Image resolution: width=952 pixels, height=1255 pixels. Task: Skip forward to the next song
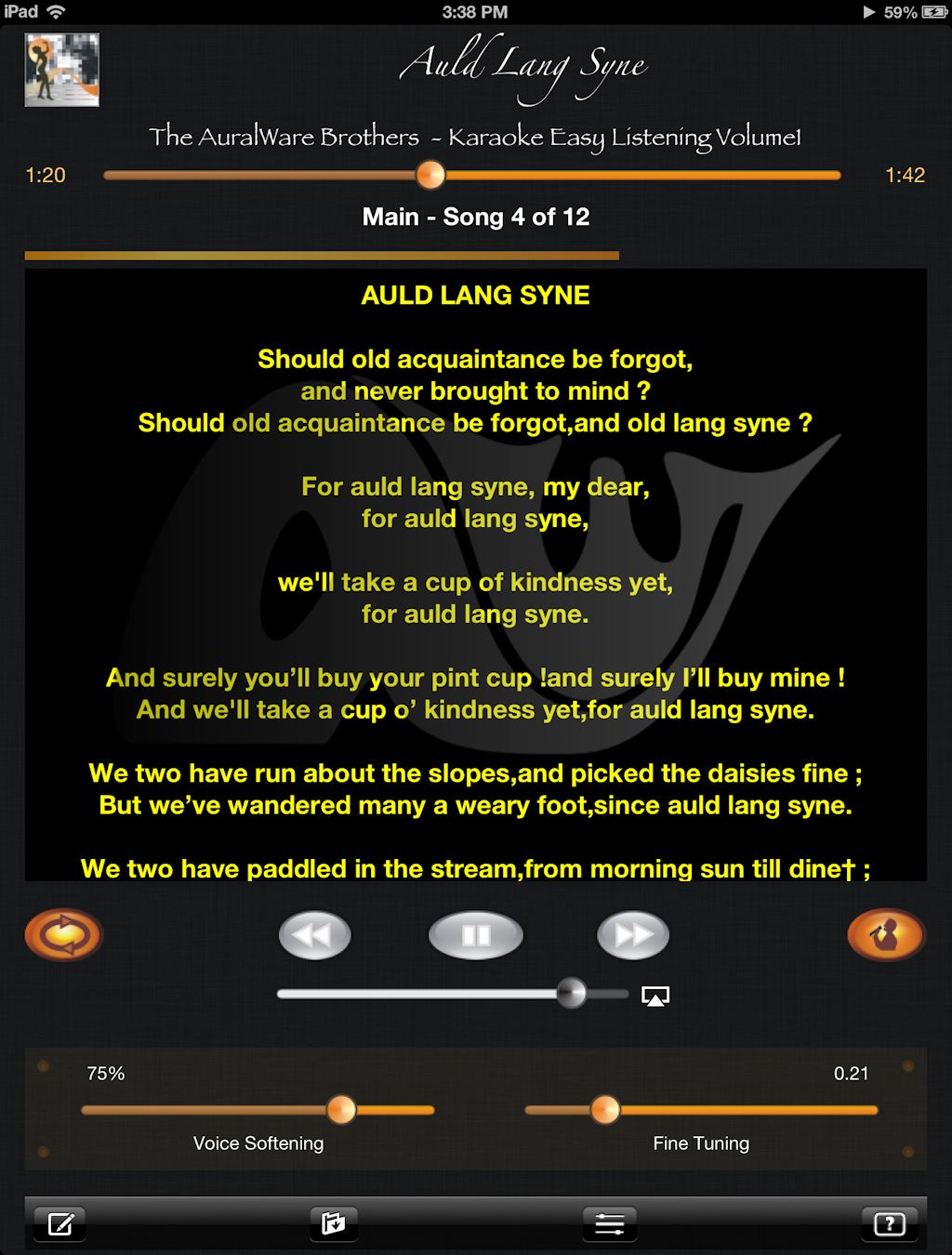tap(633, 935)
